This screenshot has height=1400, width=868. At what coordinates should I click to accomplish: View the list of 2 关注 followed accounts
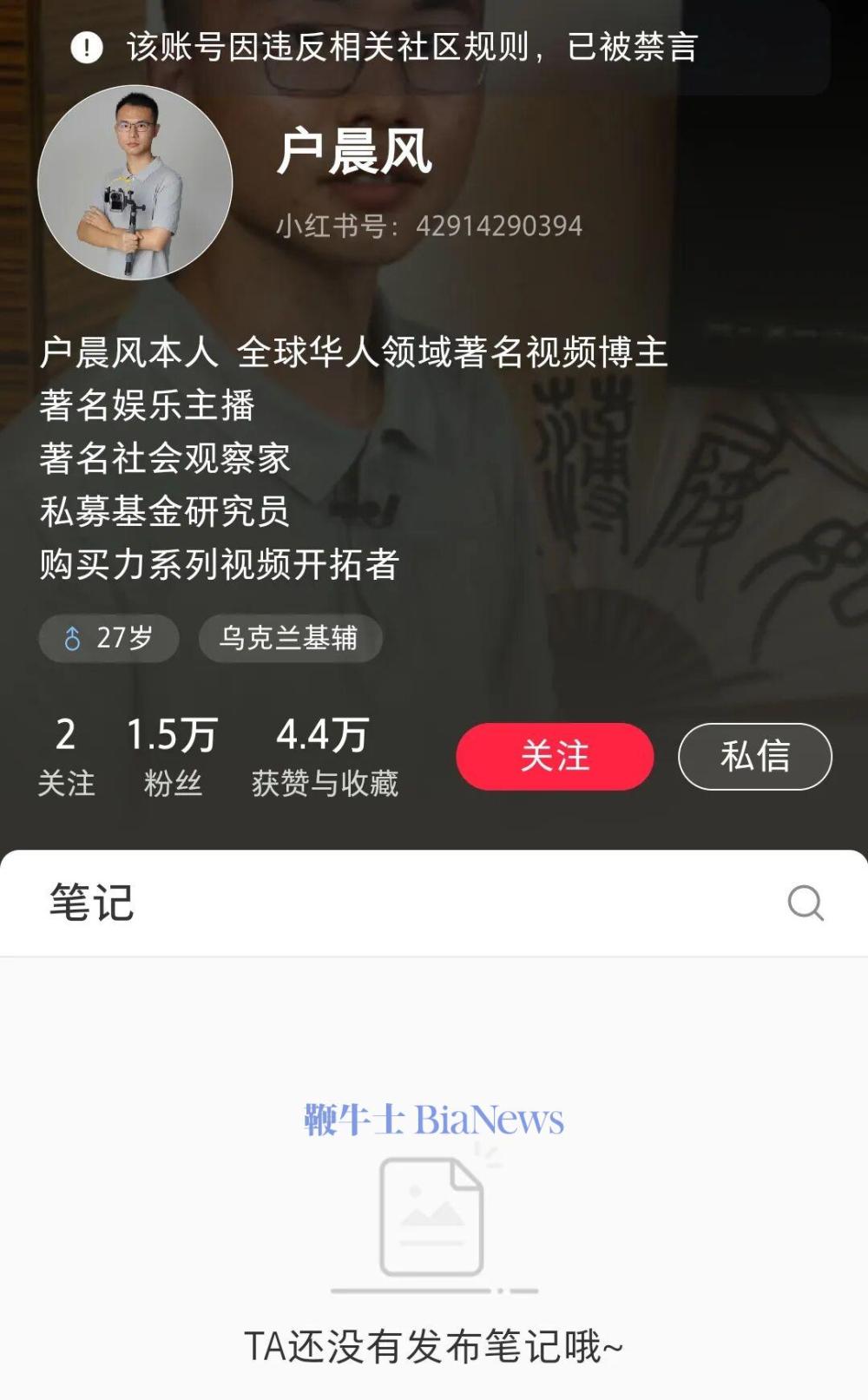[x=66, y=757]
